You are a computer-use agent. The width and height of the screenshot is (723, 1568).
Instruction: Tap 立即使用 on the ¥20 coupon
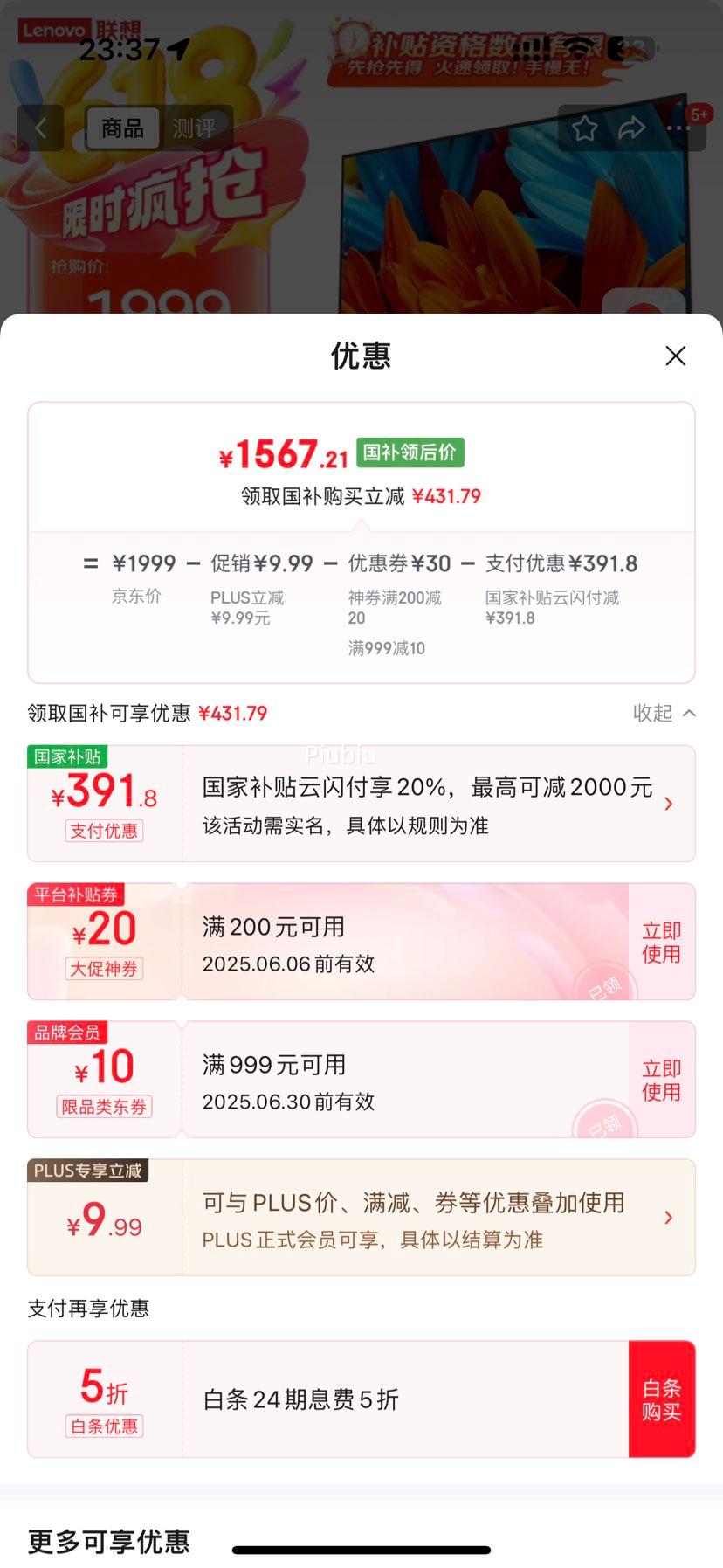pos(661,942)
